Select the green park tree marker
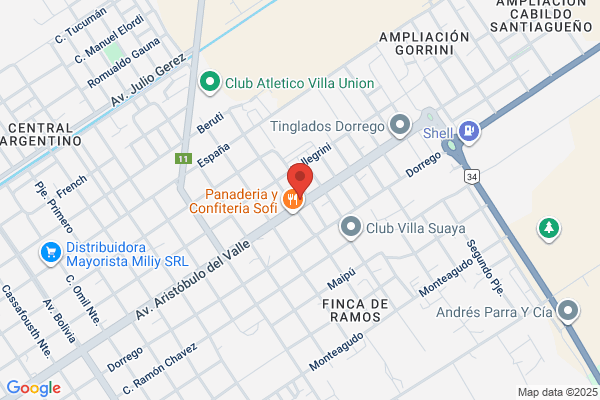This screenshot has width=600, height=400. coord(549,229)
